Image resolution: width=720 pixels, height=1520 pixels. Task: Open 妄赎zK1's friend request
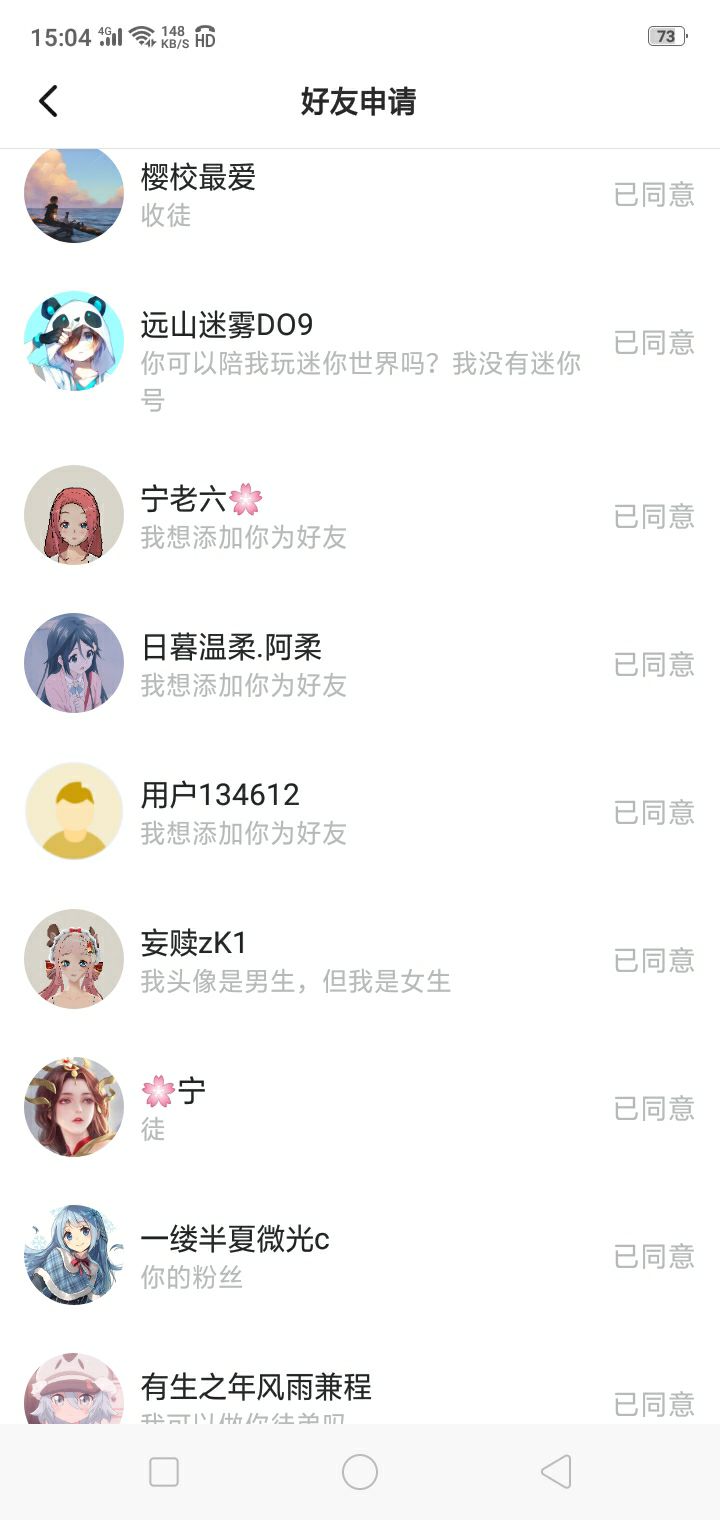point(360,960)
